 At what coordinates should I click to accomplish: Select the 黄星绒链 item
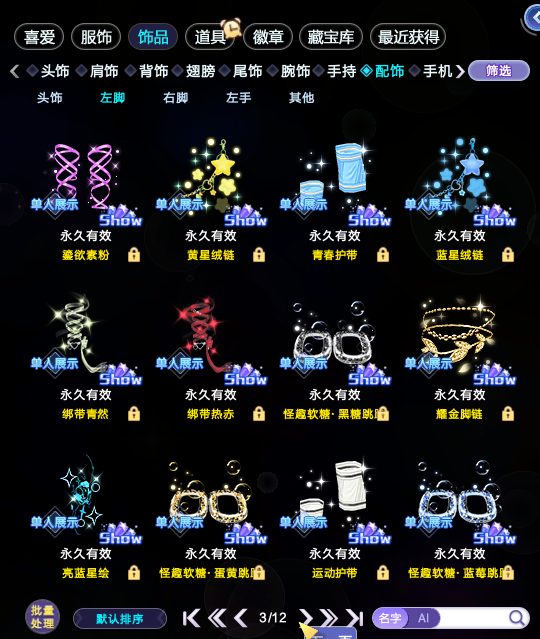[211, 202]
